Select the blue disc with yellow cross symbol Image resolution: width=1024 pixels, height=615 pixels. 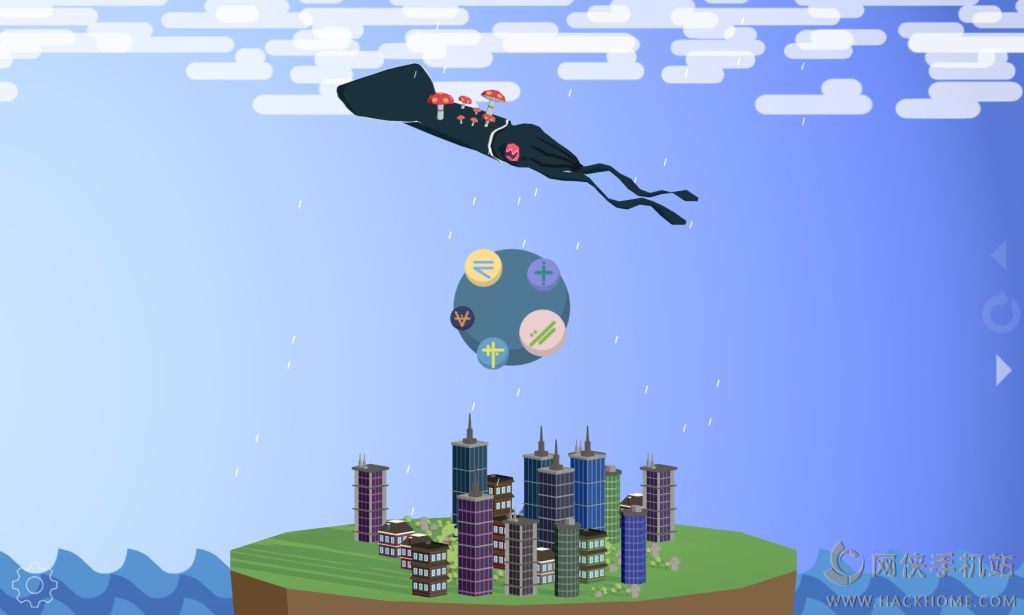[x=492, y=352]
